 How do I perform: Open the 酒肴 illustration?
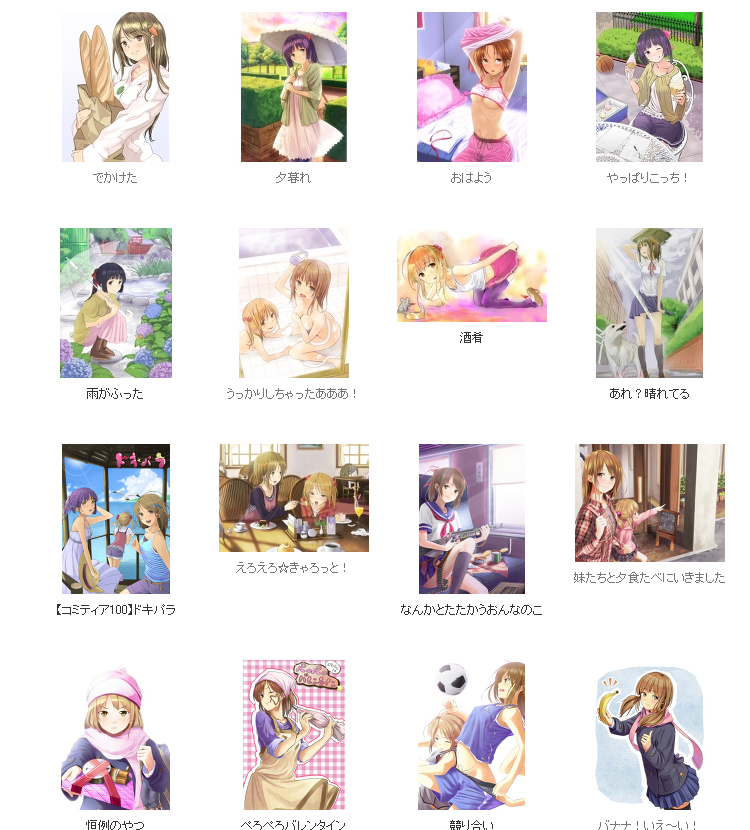click(x=471, y=277)
